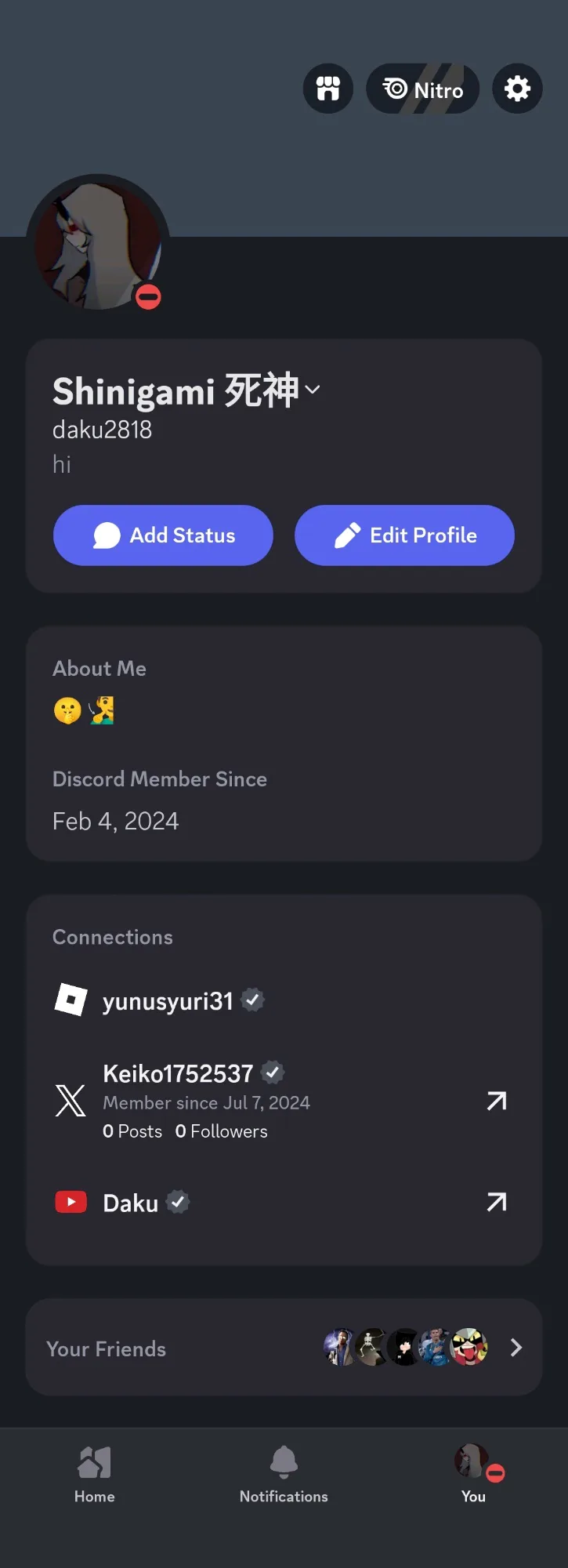Viewport: 568px width, 1568px height.
Task: Open the Daku YouTube channel link
Action: pos(496,1203)
